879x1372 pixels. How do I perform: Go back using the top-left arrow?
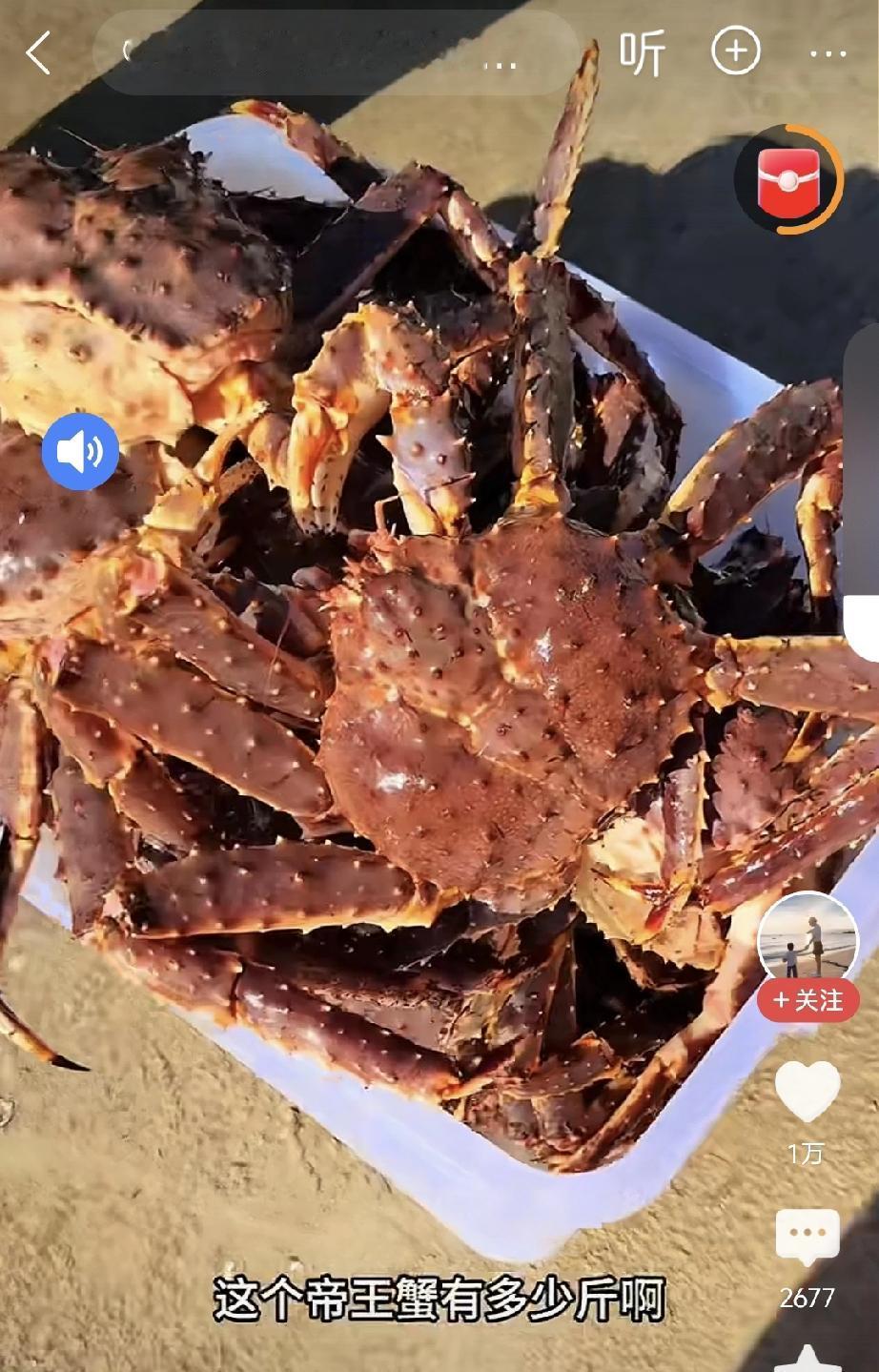coord(38,52)
